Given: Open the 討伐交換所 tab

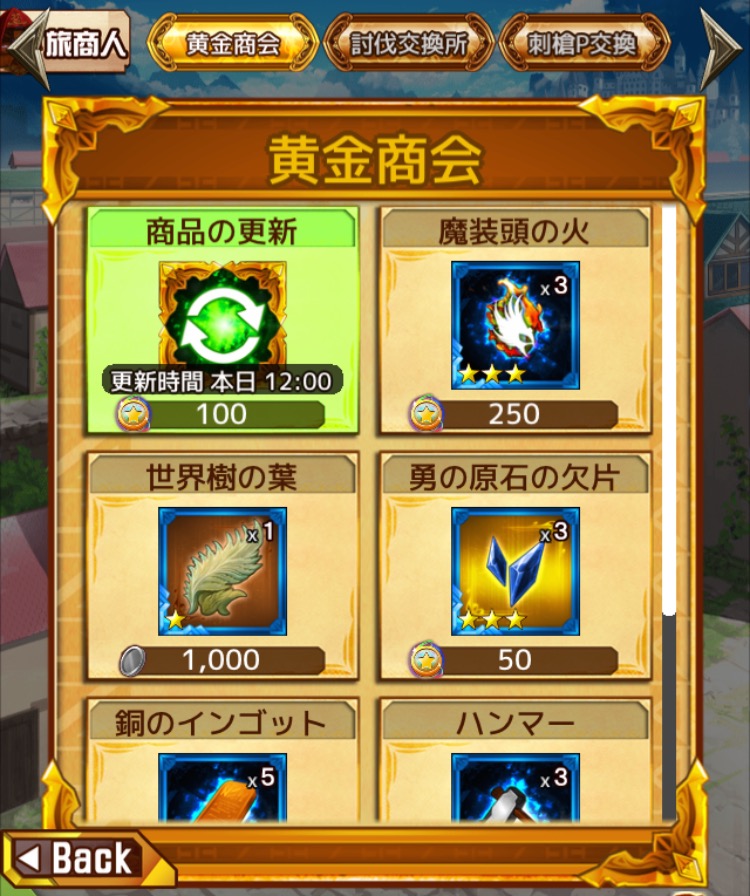Looking at the screenshot, I should [410, 43].
